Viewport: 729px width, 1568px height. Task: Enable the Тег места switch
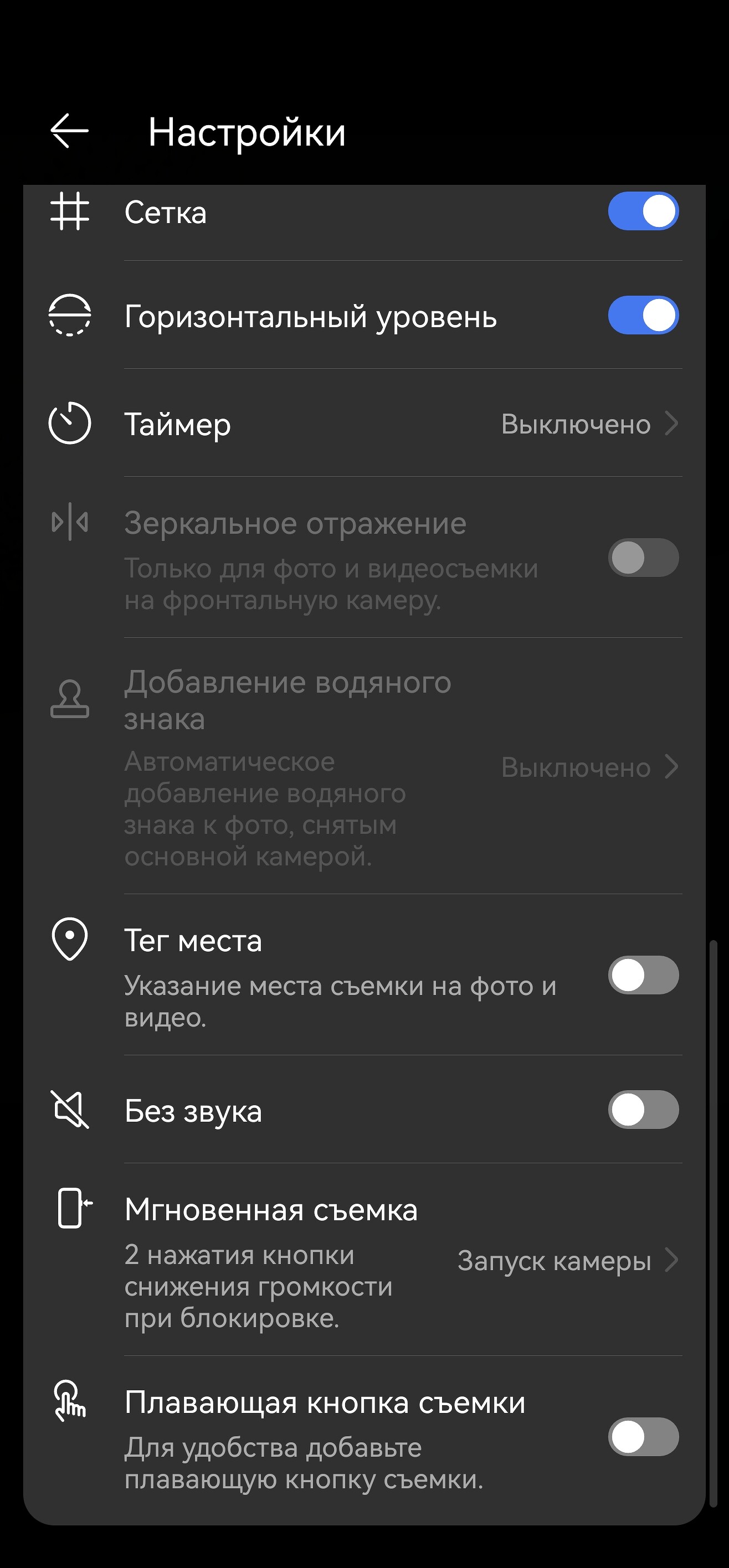[x=643, y=975]
